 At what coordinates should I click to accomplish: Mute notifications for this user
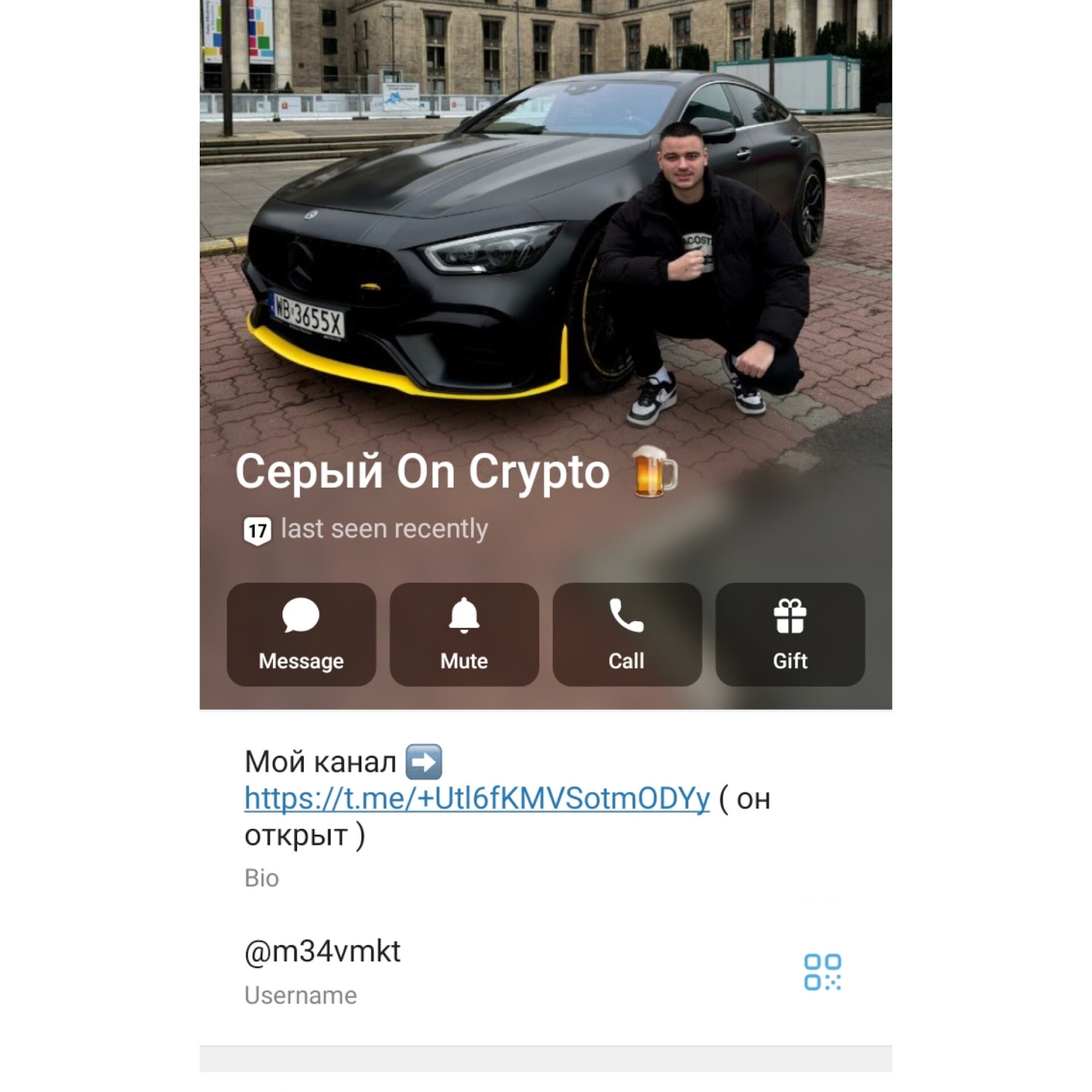464,634
